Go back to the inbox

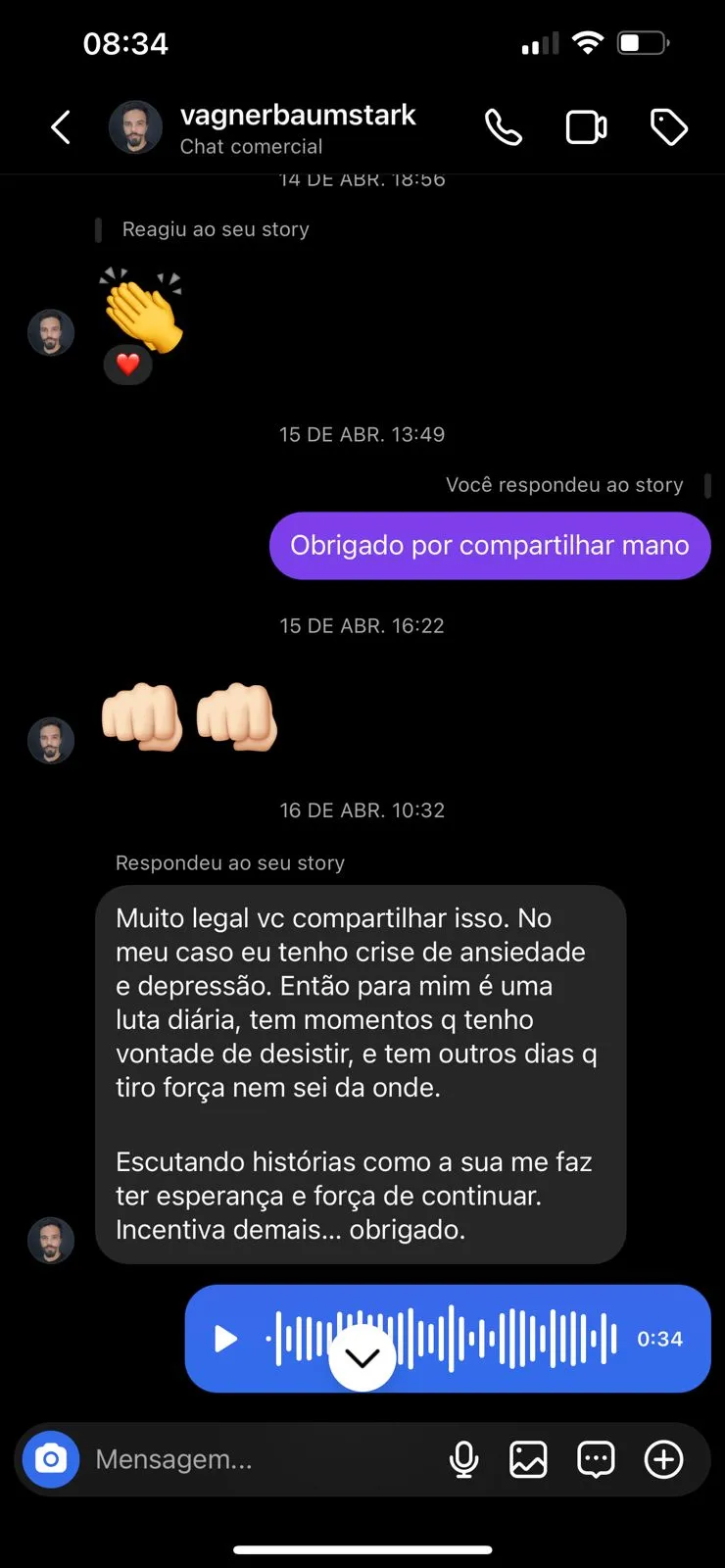pos(61,127)
